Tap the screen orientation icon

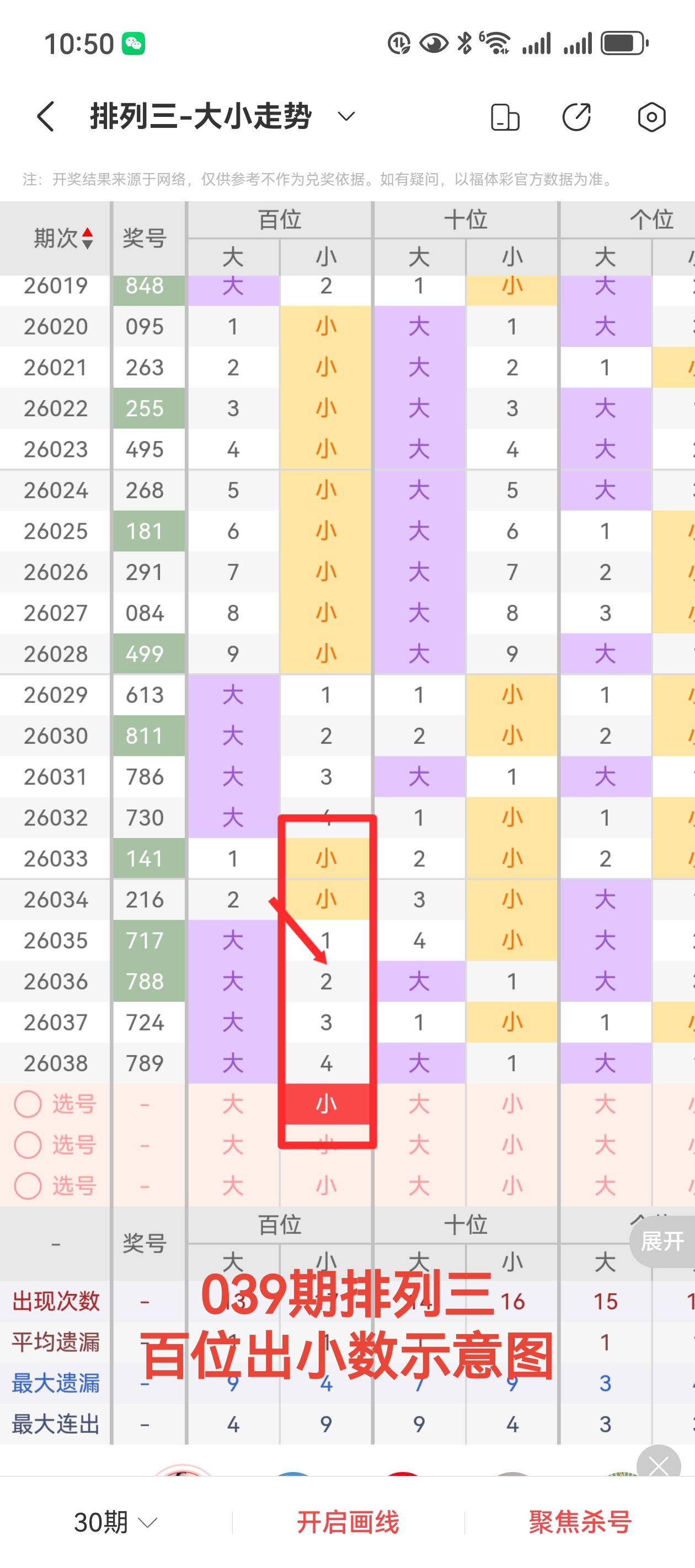[x=504, y=117]
